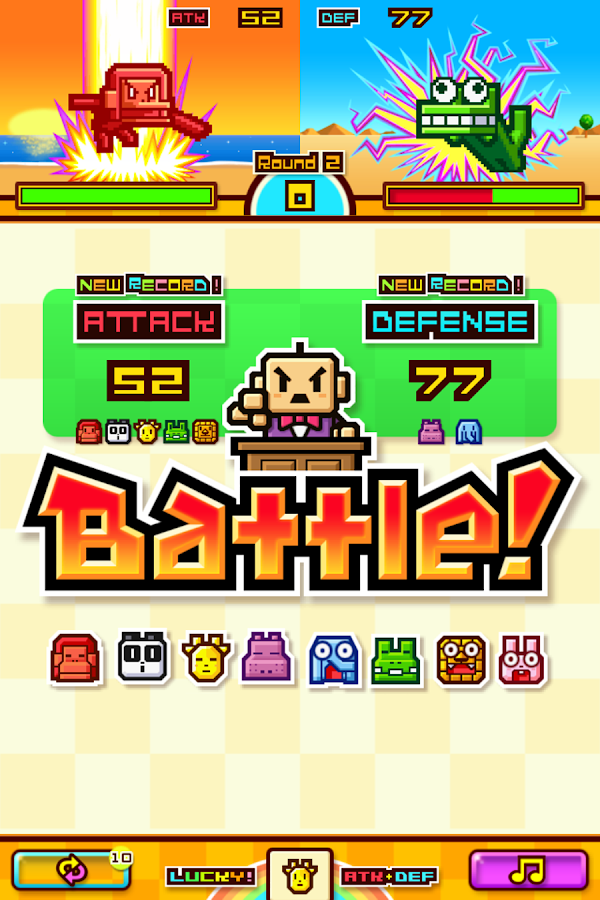Select the purple hippo animal tile

[x=267, y=659]
